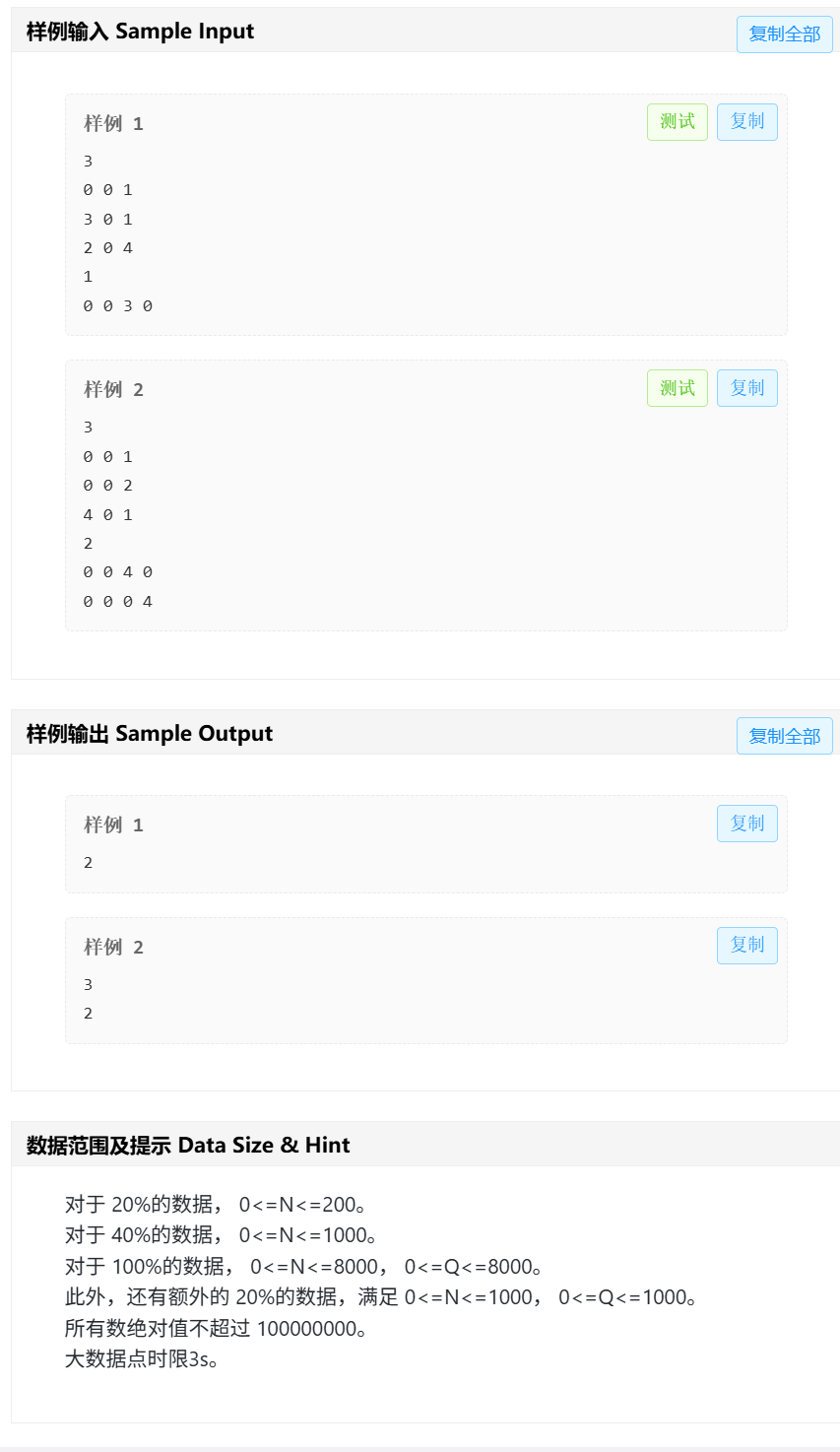Copy all sample output with 复制全部
This screenshot has height=1452, width=840.
click(x=784, y=736)
